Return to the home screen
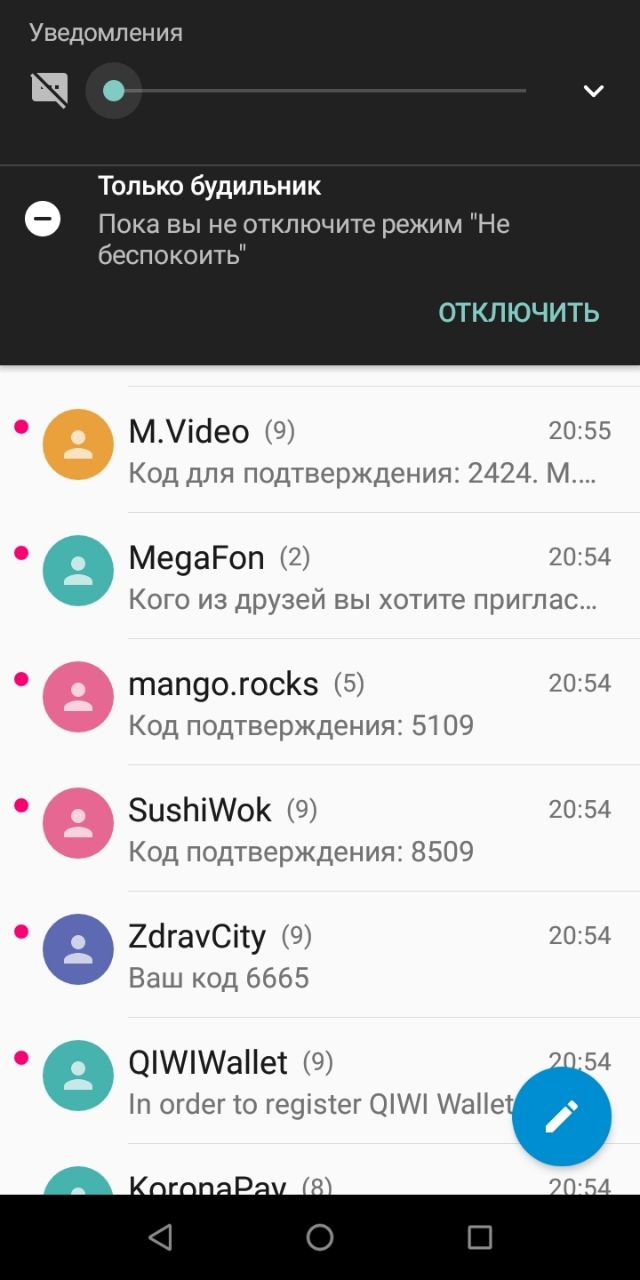Image resolution: width=640 pixels, height=1280 pixels. pyautogui.click(x=320, y=1237)
